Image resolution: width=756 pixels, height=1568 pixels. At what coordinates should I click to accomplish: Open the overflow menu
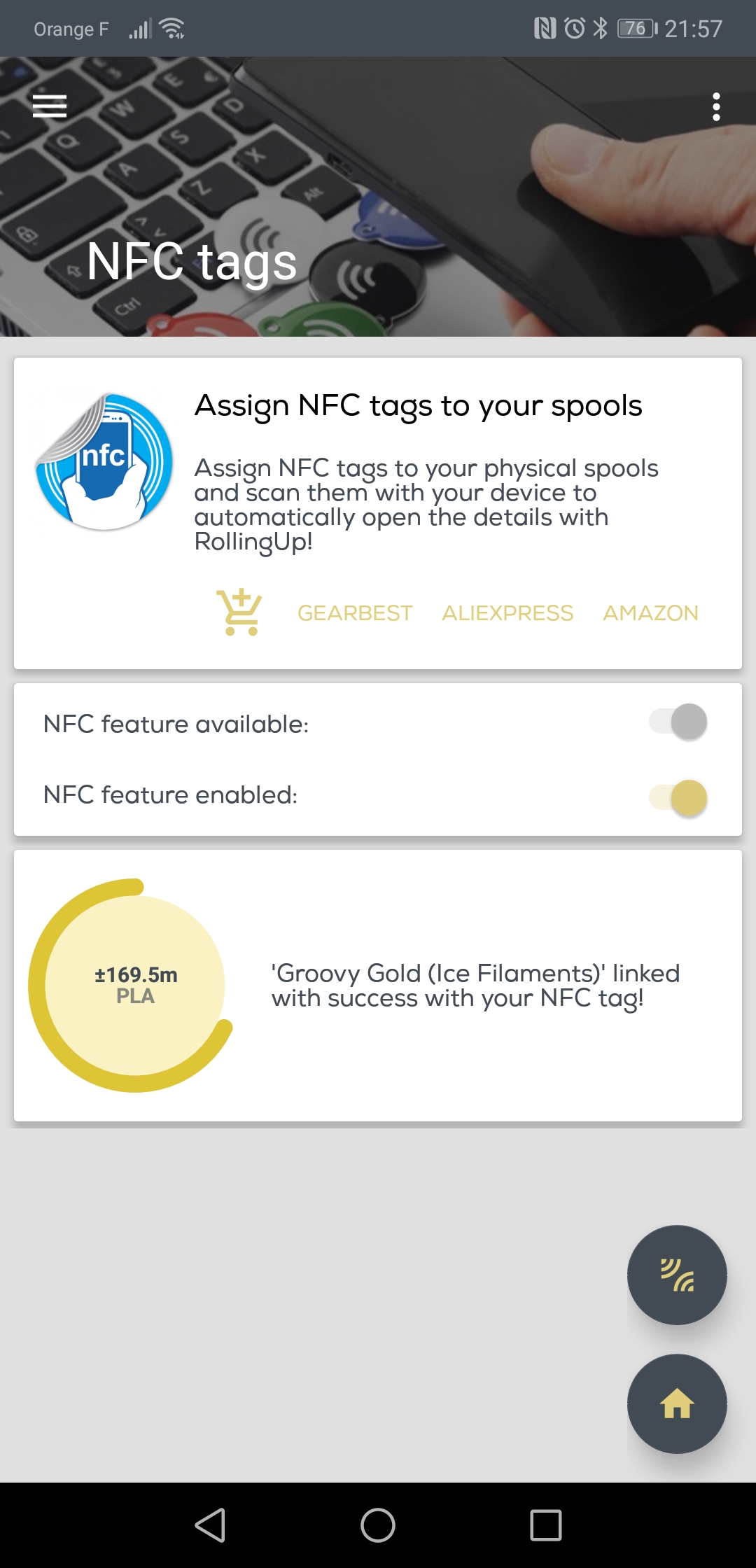click(x=715, y=106)
